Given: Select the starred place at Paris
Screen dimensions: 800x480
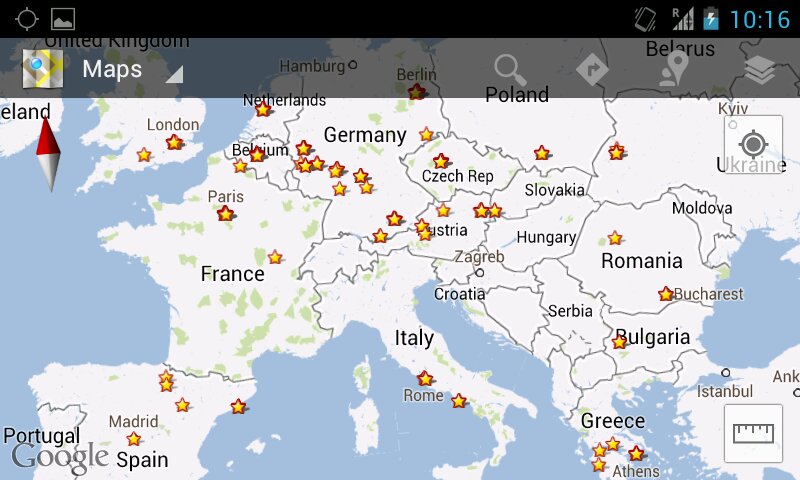Looking at the screenshot, I should pyautogui.click(x=226, y=213).
